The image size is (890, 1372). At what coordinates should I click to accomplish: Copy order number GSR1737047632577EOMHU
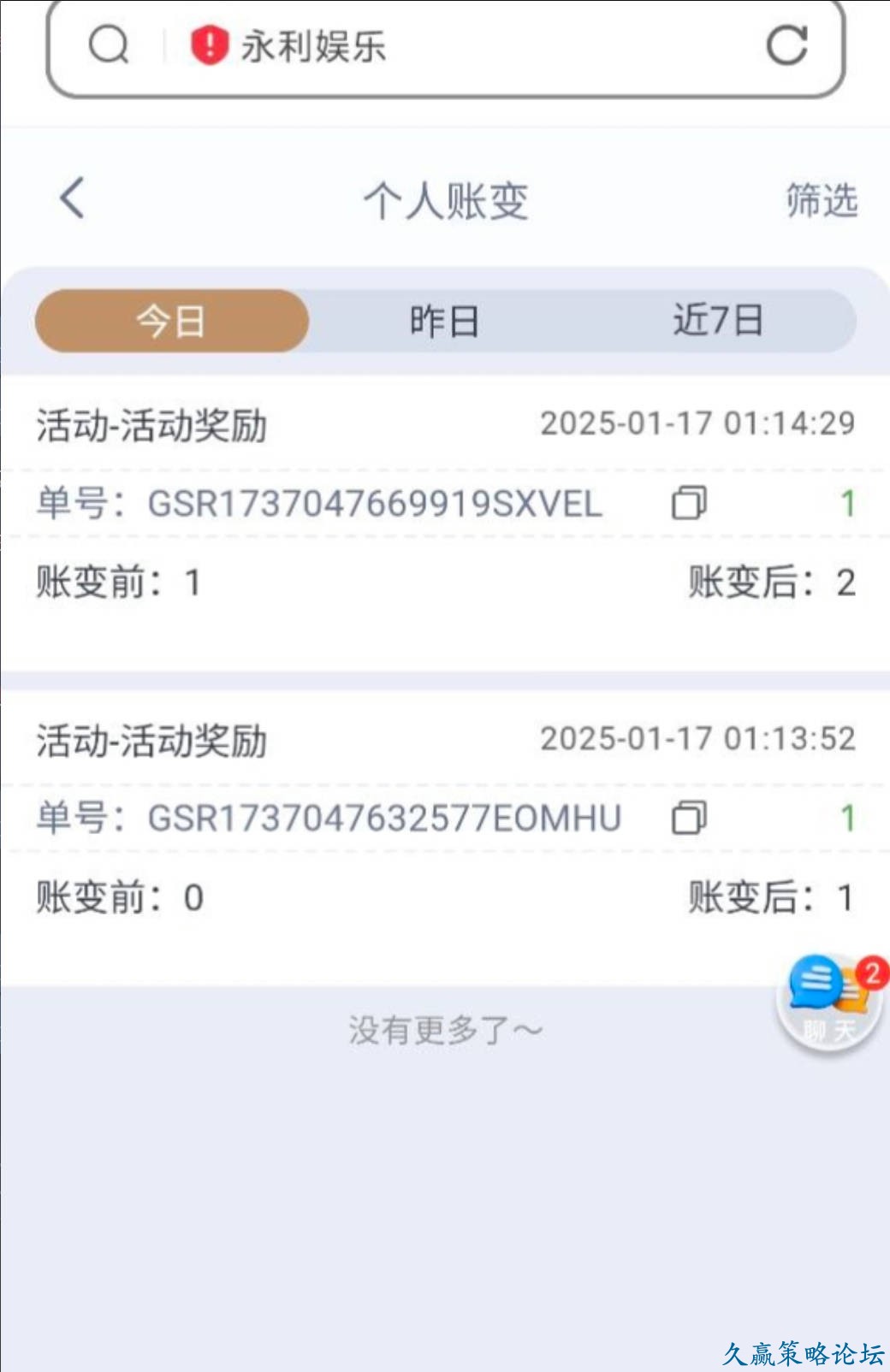point(689,818)
